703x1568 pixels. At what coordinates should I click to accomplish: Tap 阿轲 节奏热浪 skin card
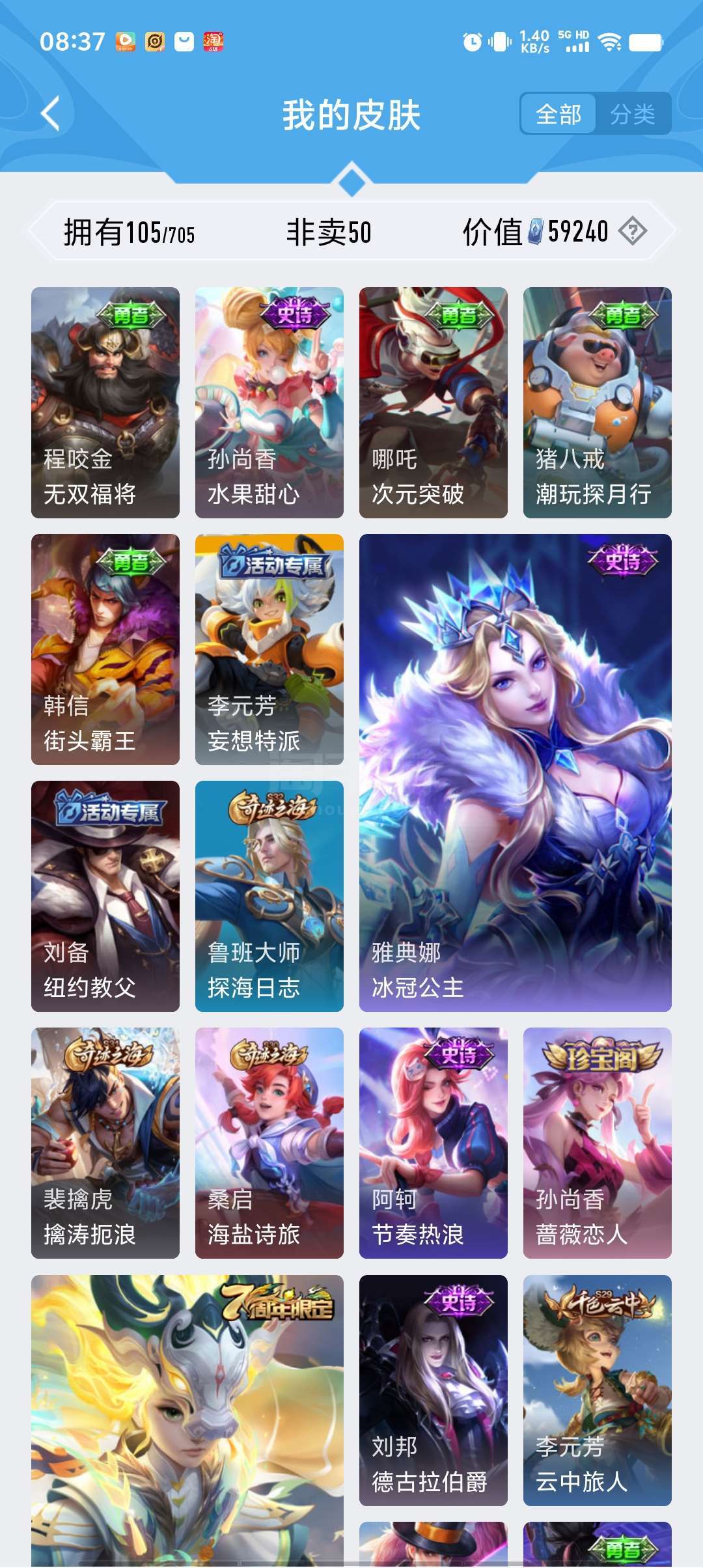434,1143
